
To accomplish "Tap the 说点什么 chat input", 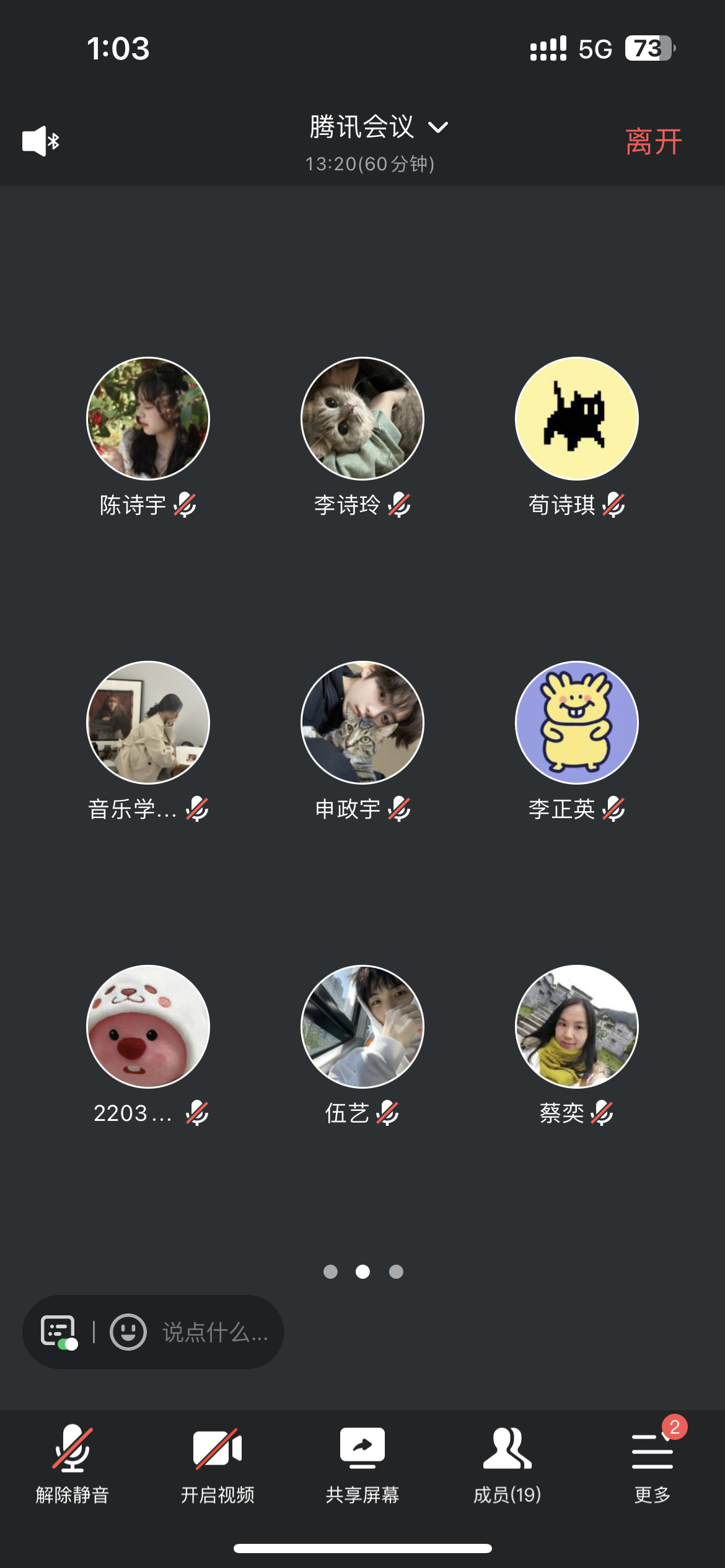I will pyautogui.click(x=215, y=1333).
